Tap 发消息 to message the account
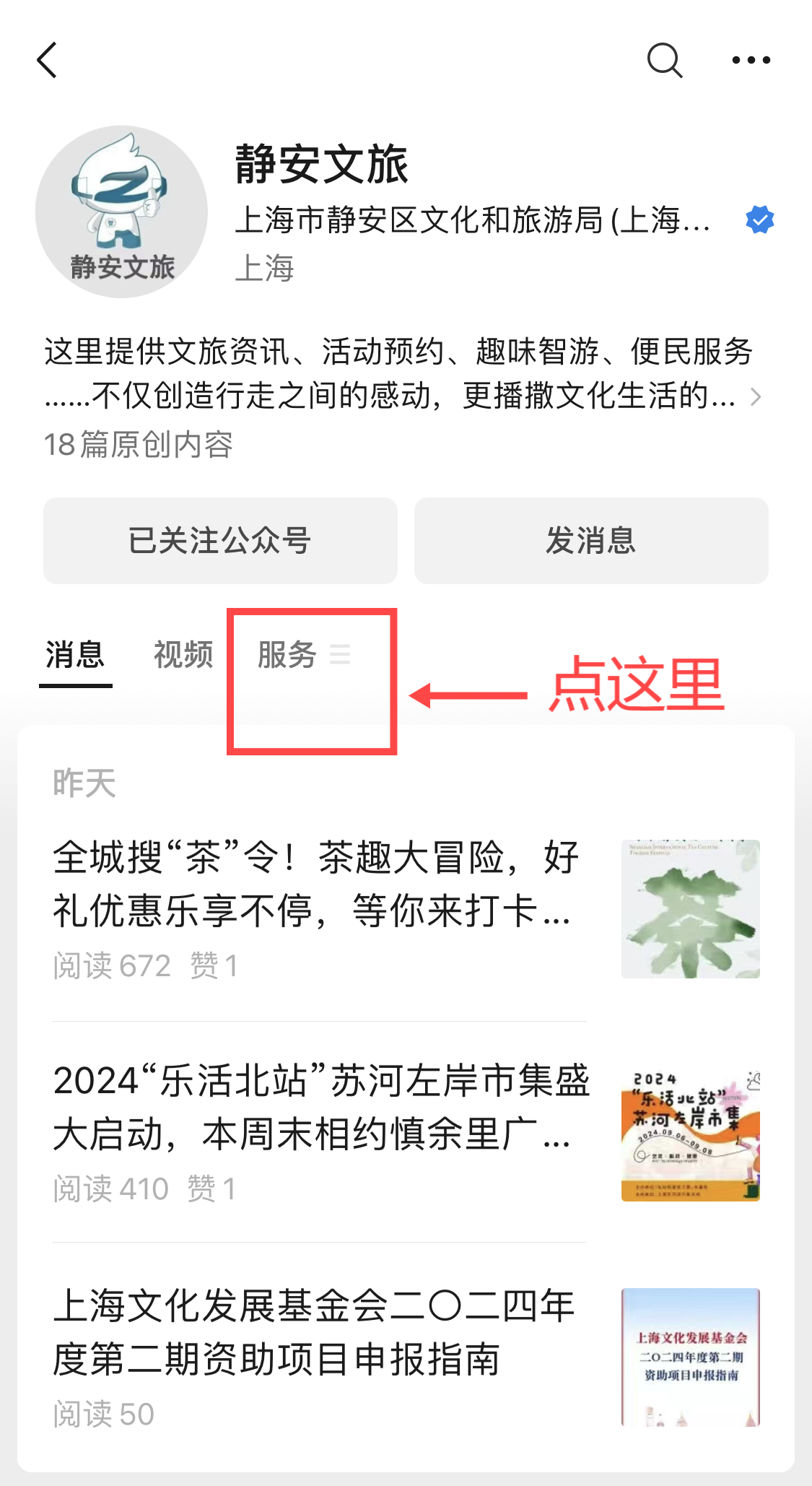This screenshot has height=1486, width=812. point(590,540)
